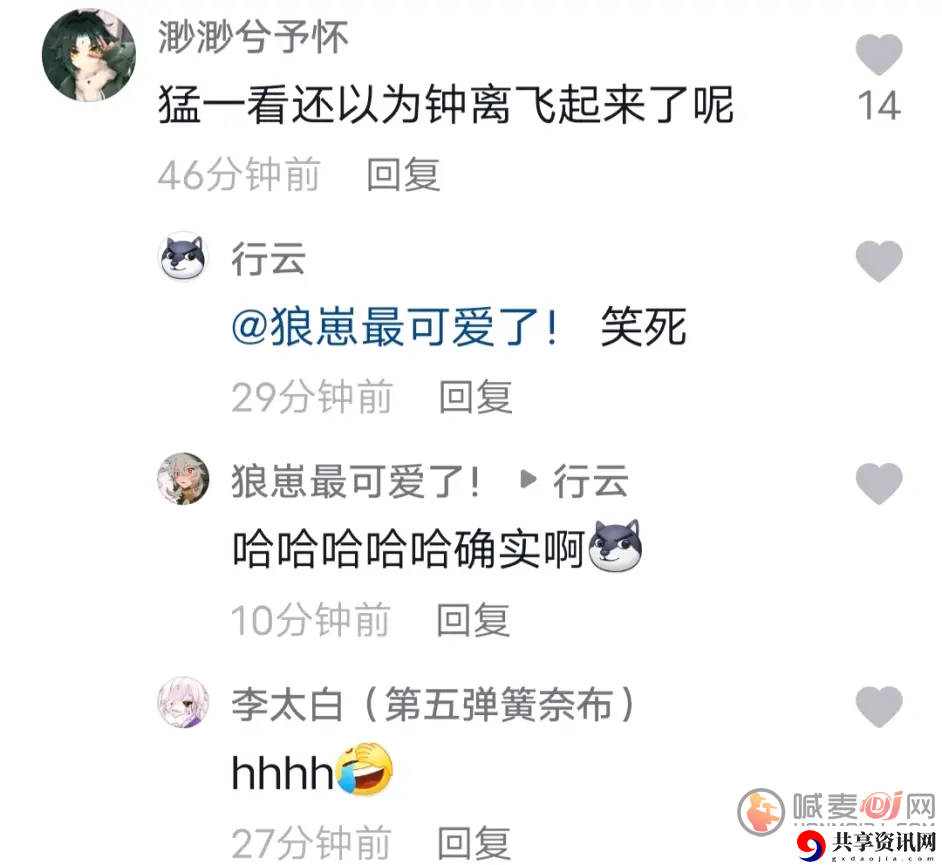Open the @狼崽最可爱了! mention link
The height and width of the screenshot is (865, 942).
click(395, 329)
